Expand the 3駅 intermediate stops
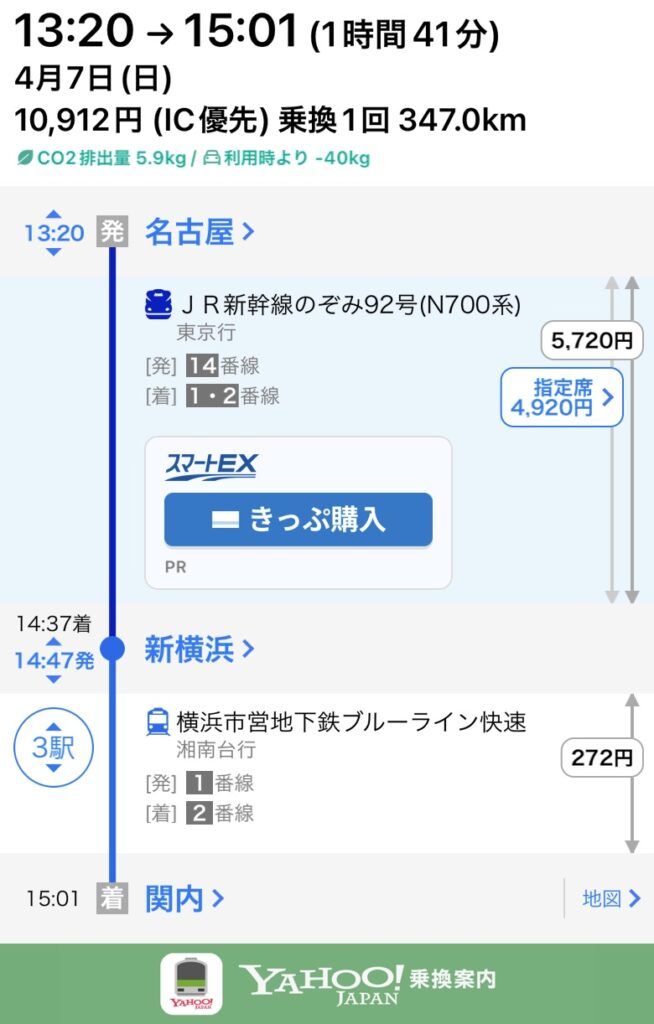 (54, 748)
